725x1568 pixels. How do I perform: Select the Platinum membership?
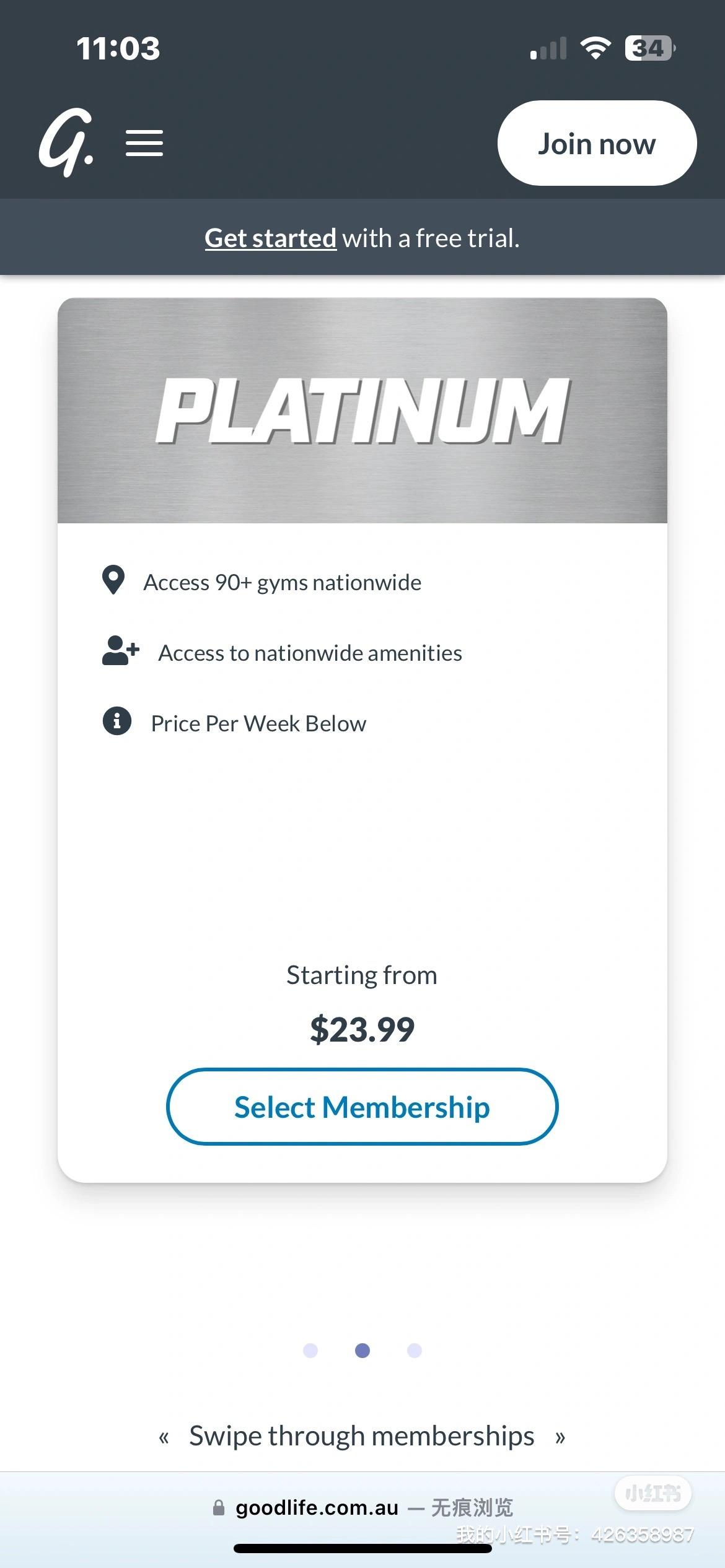tap(362, 1107)
